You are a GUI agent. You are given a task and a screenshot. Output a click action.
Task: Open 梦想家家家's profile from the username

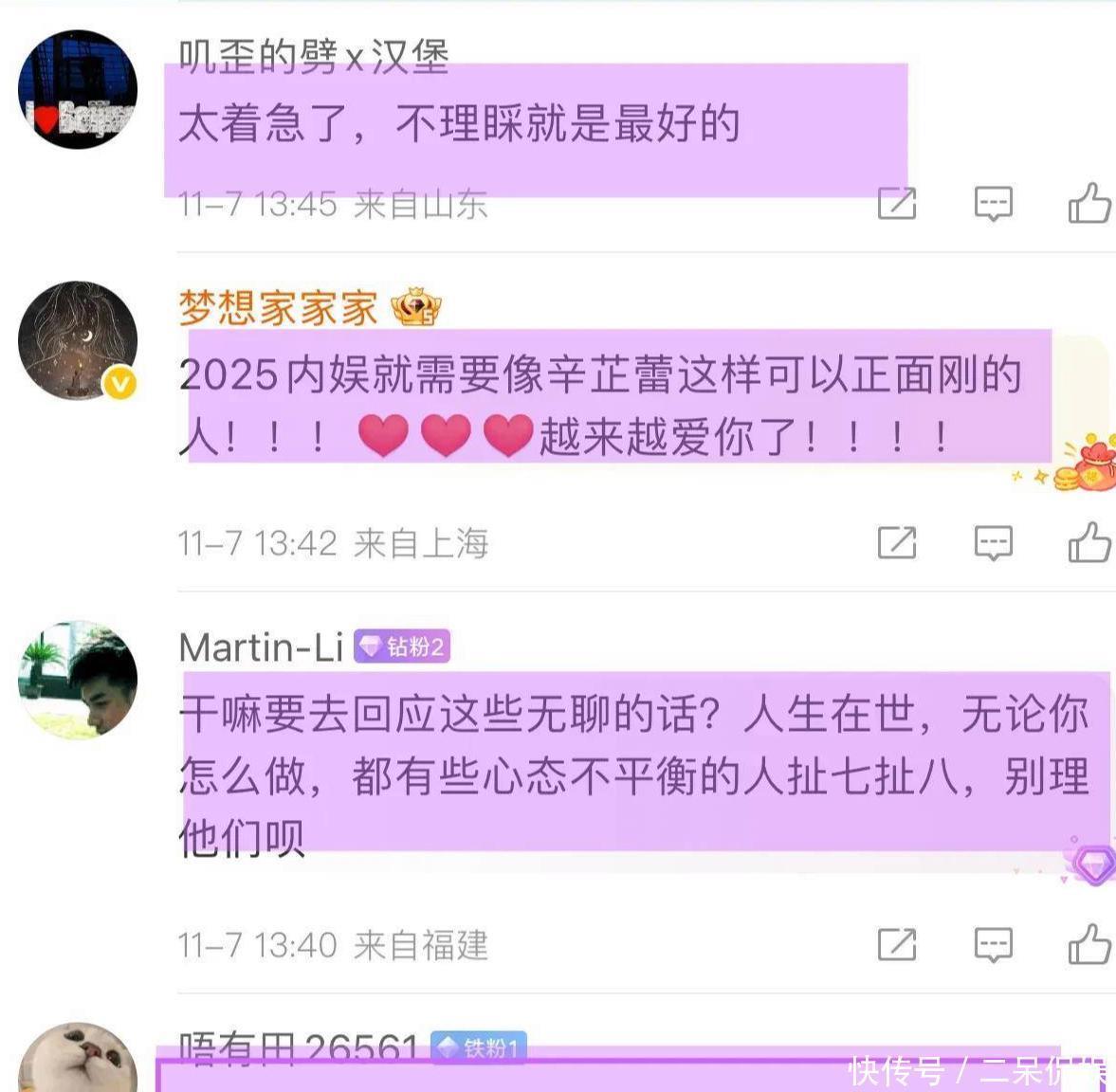278,308
